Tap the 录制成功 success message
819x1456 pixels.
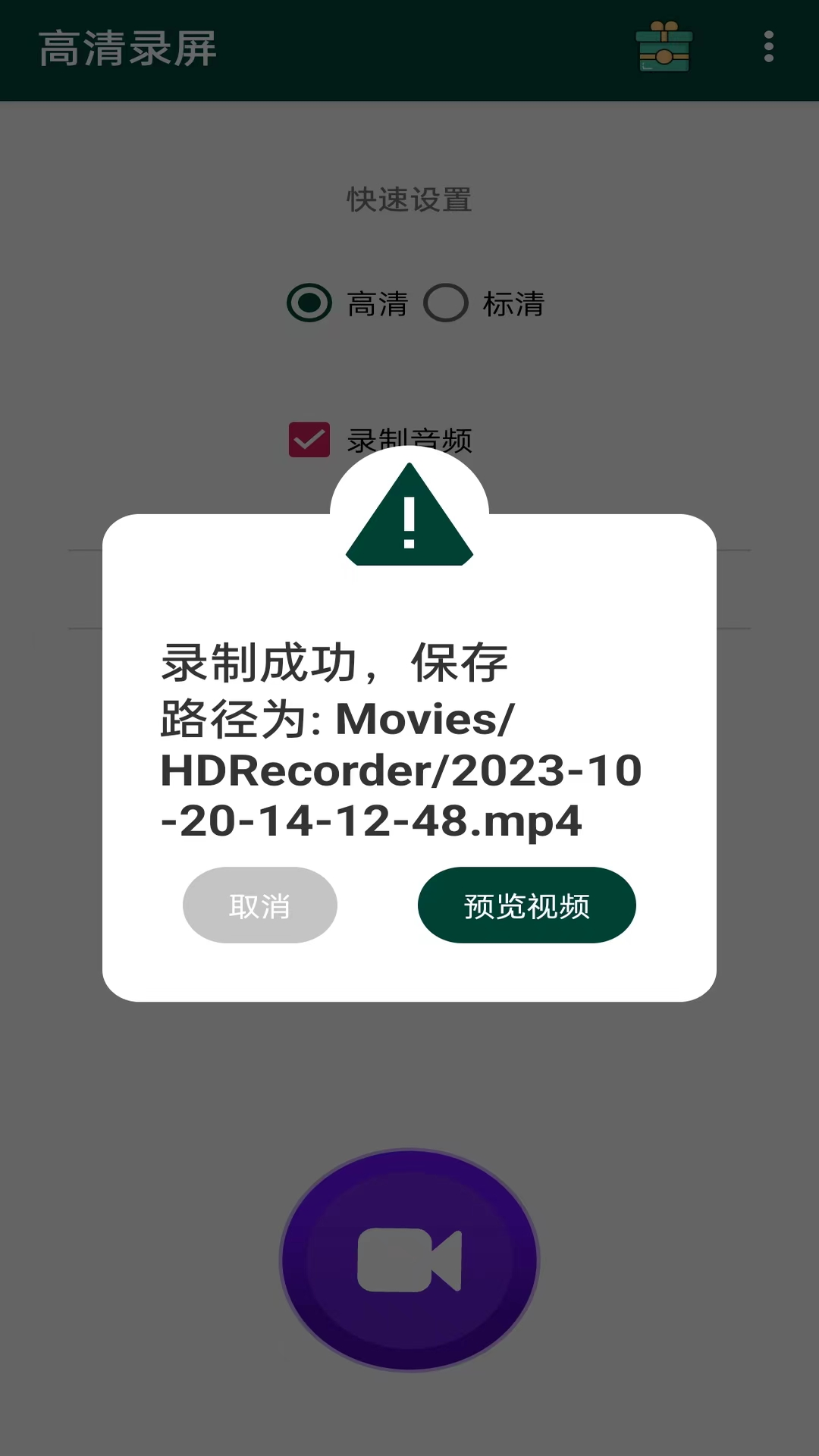tap(335, 662)
